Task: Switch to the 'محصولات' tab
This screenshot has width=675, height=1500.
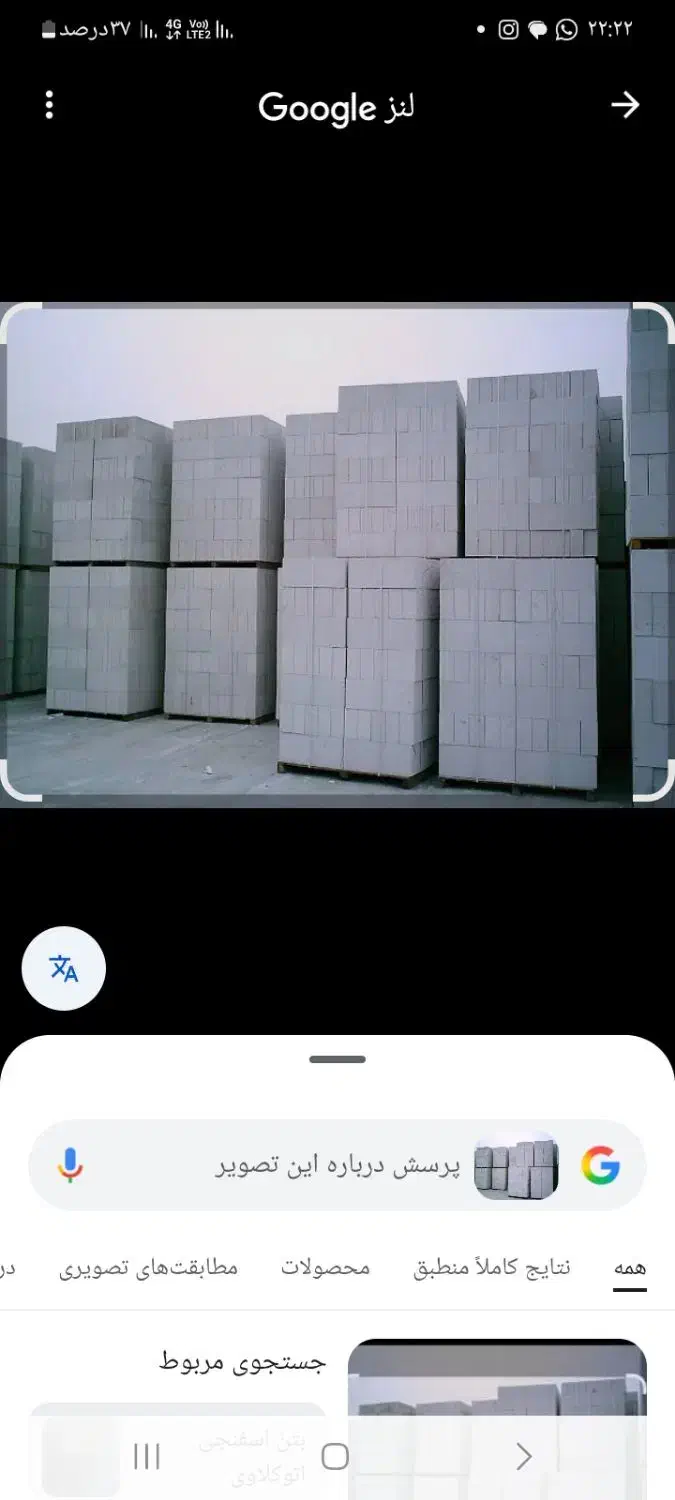Action: (x=325, y=1268)
